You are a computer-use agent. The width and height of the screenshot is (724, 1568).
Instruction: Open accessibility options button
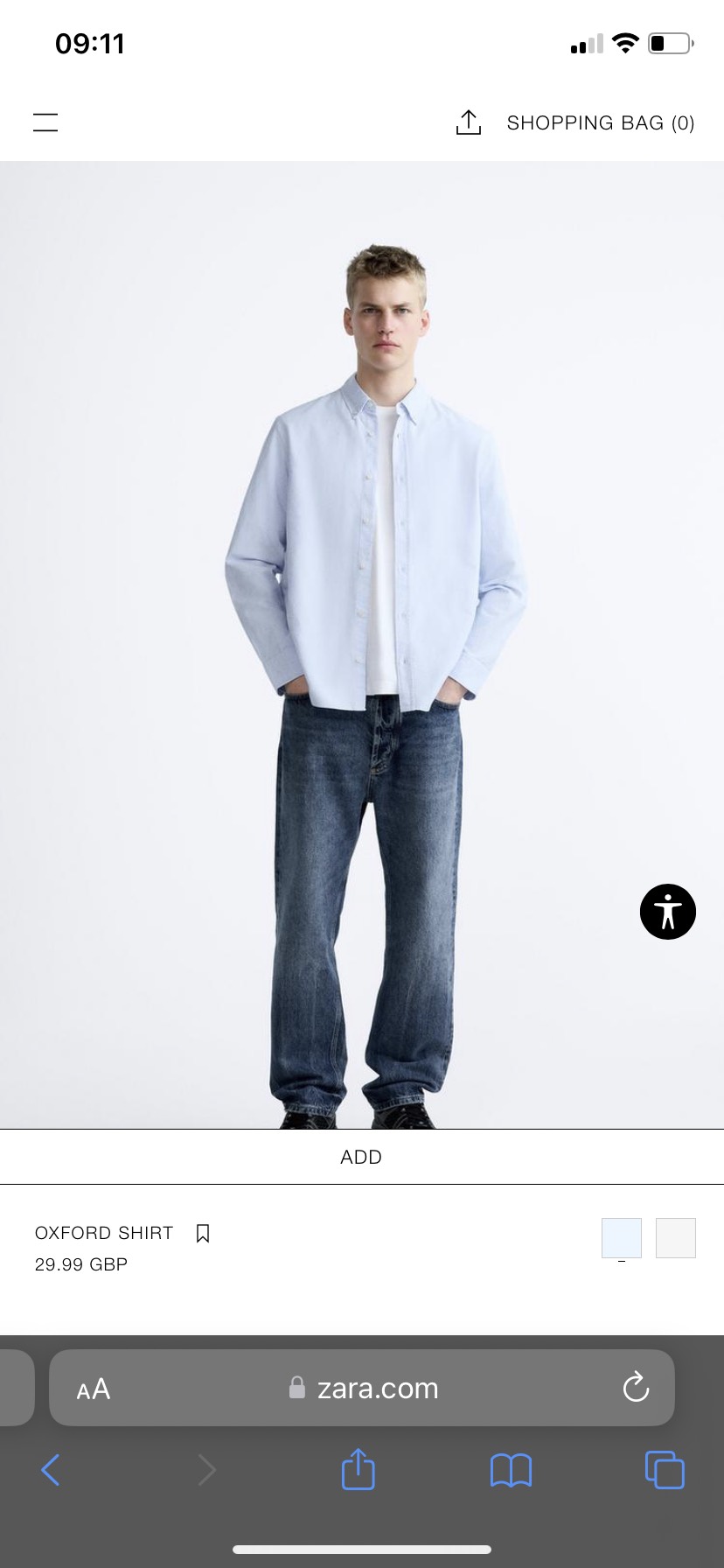(x=668, y=912)
